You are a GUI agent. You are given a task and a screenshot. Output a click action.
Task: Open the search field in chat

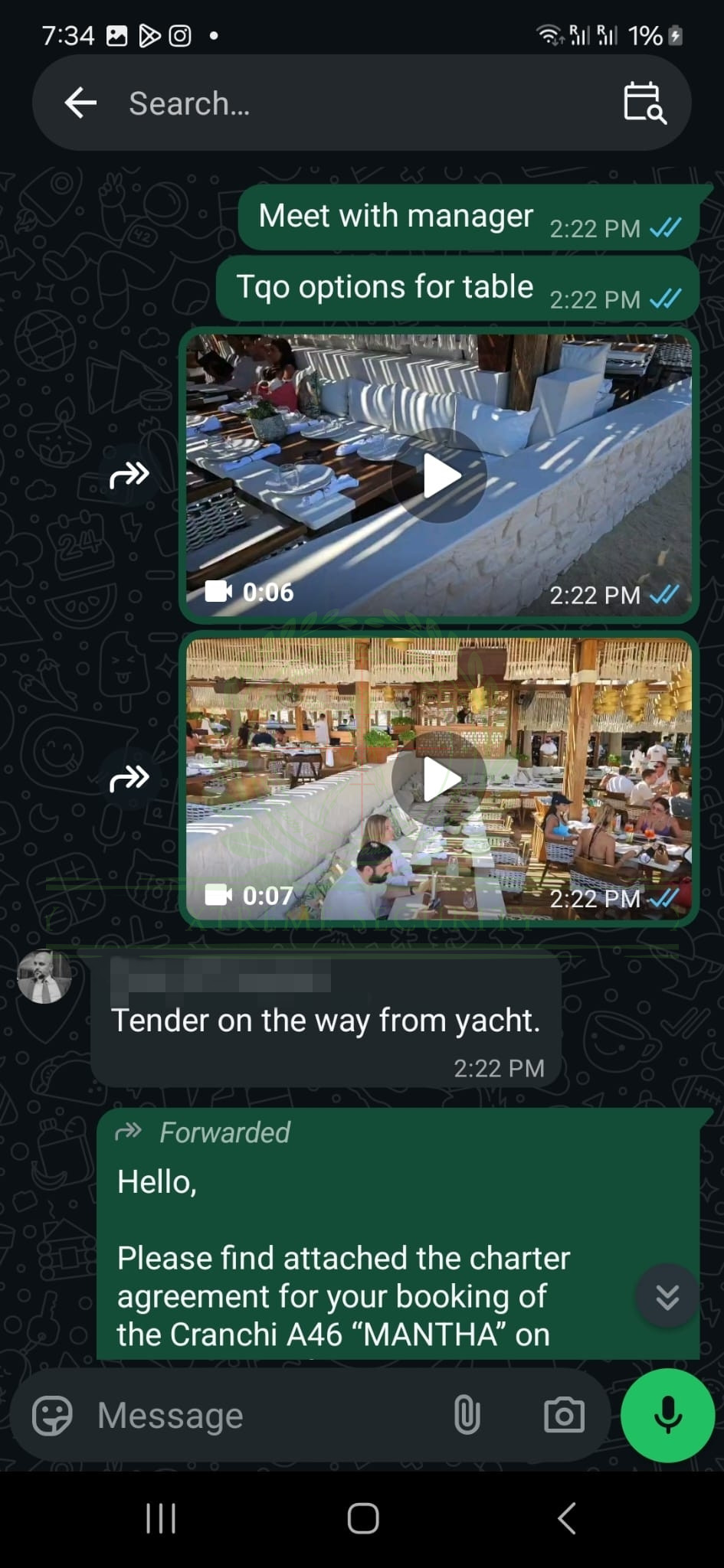point(345,103)
